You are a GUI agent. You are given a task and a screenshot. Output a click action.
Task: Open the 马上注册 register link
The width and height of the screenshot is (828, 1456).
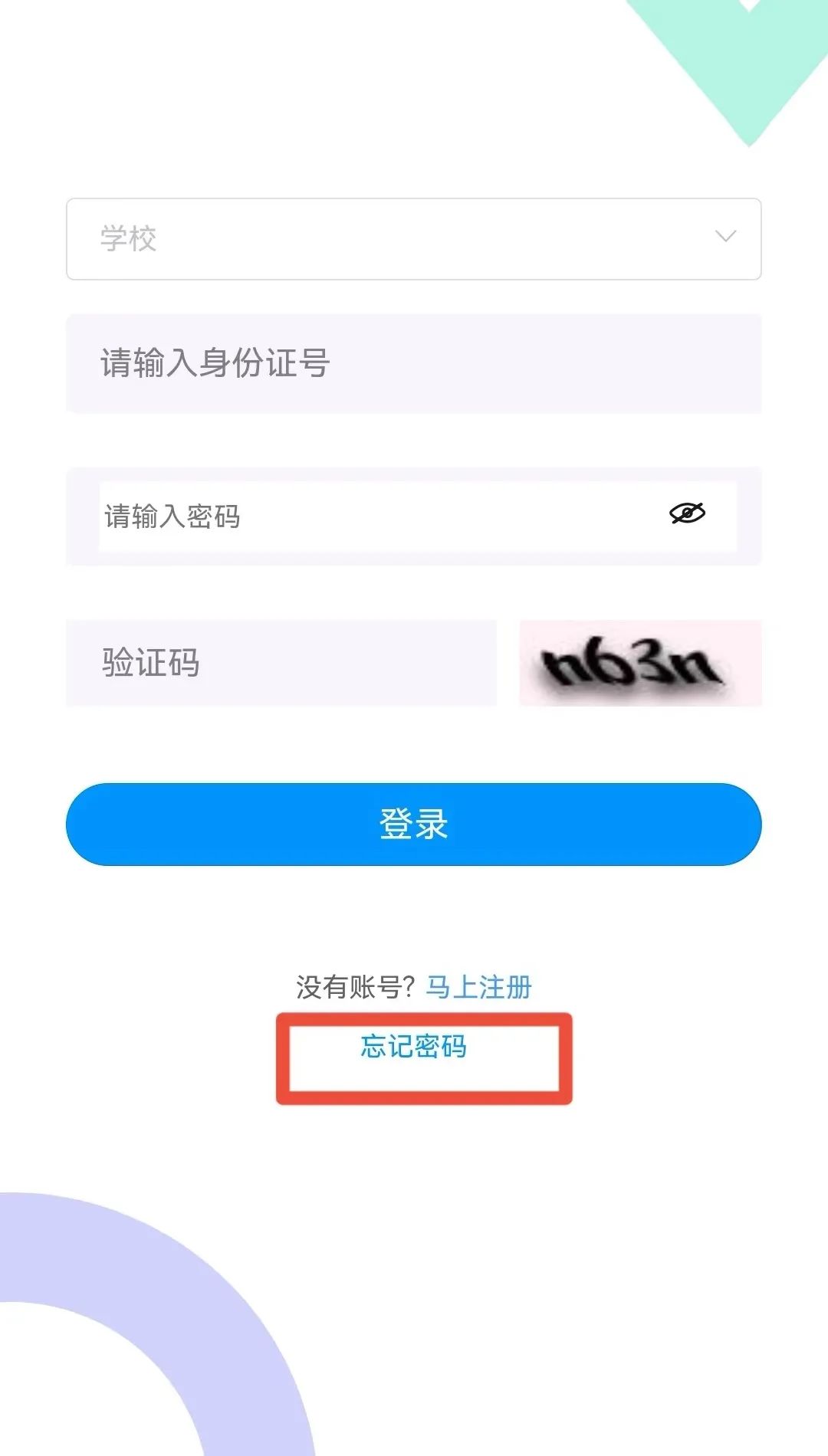click(478, 987)
